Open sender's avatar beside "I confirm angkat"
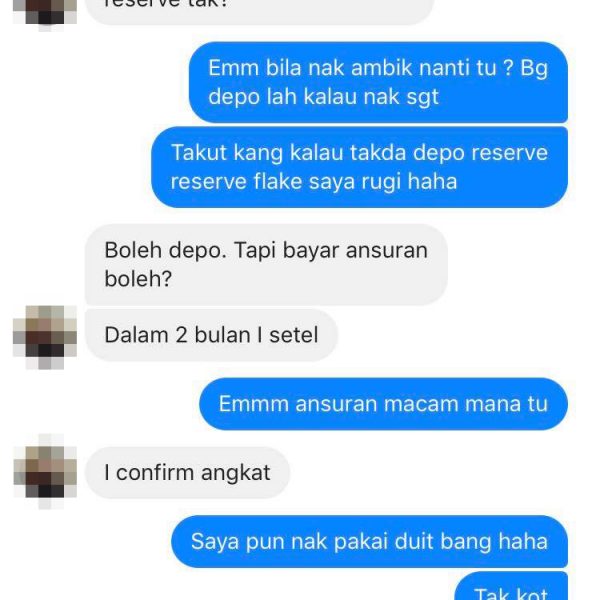Screen dimensions: 600x600 click(x=45, y=472)
